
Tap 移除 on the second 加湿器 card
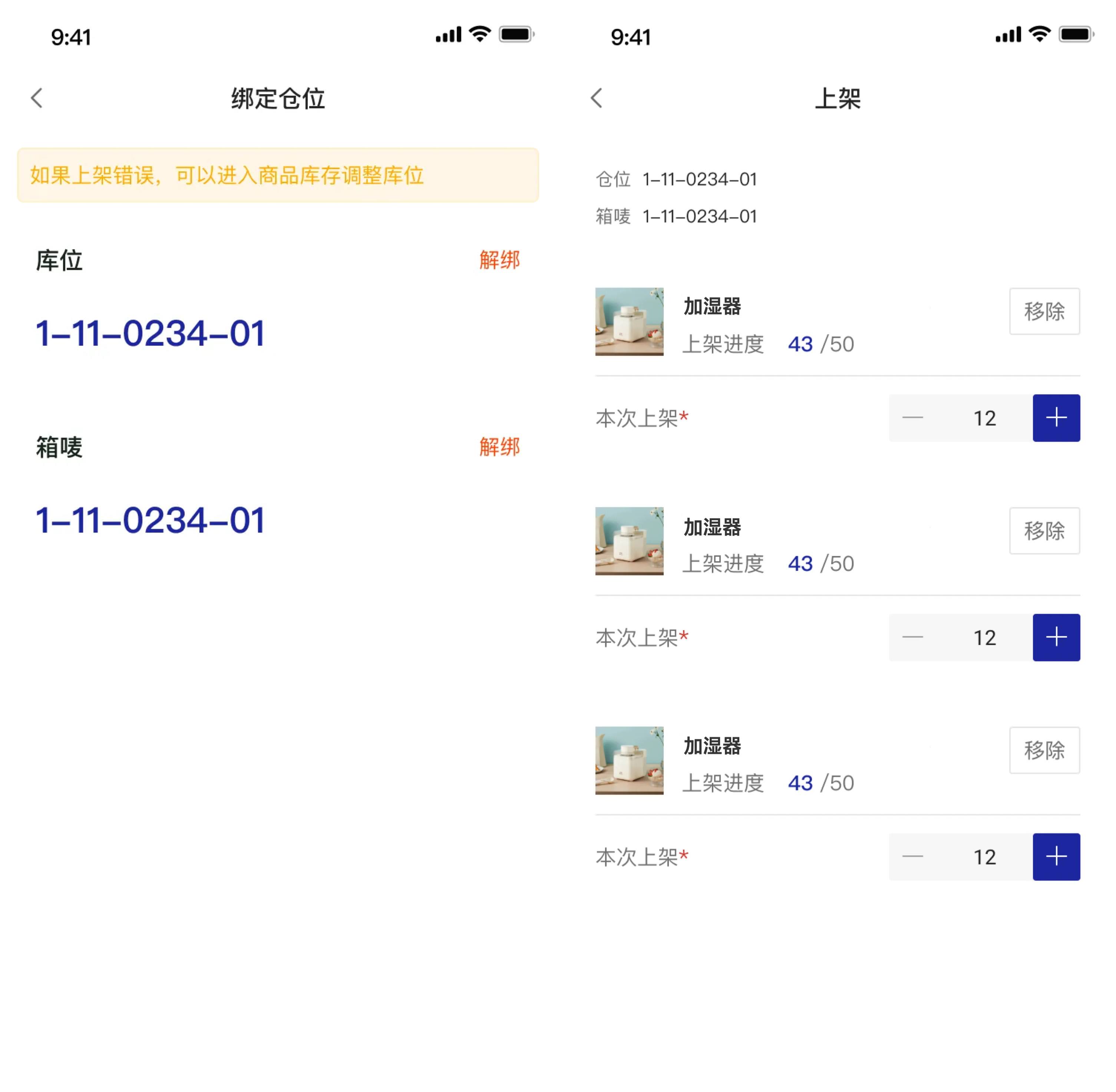(1044, 530)
